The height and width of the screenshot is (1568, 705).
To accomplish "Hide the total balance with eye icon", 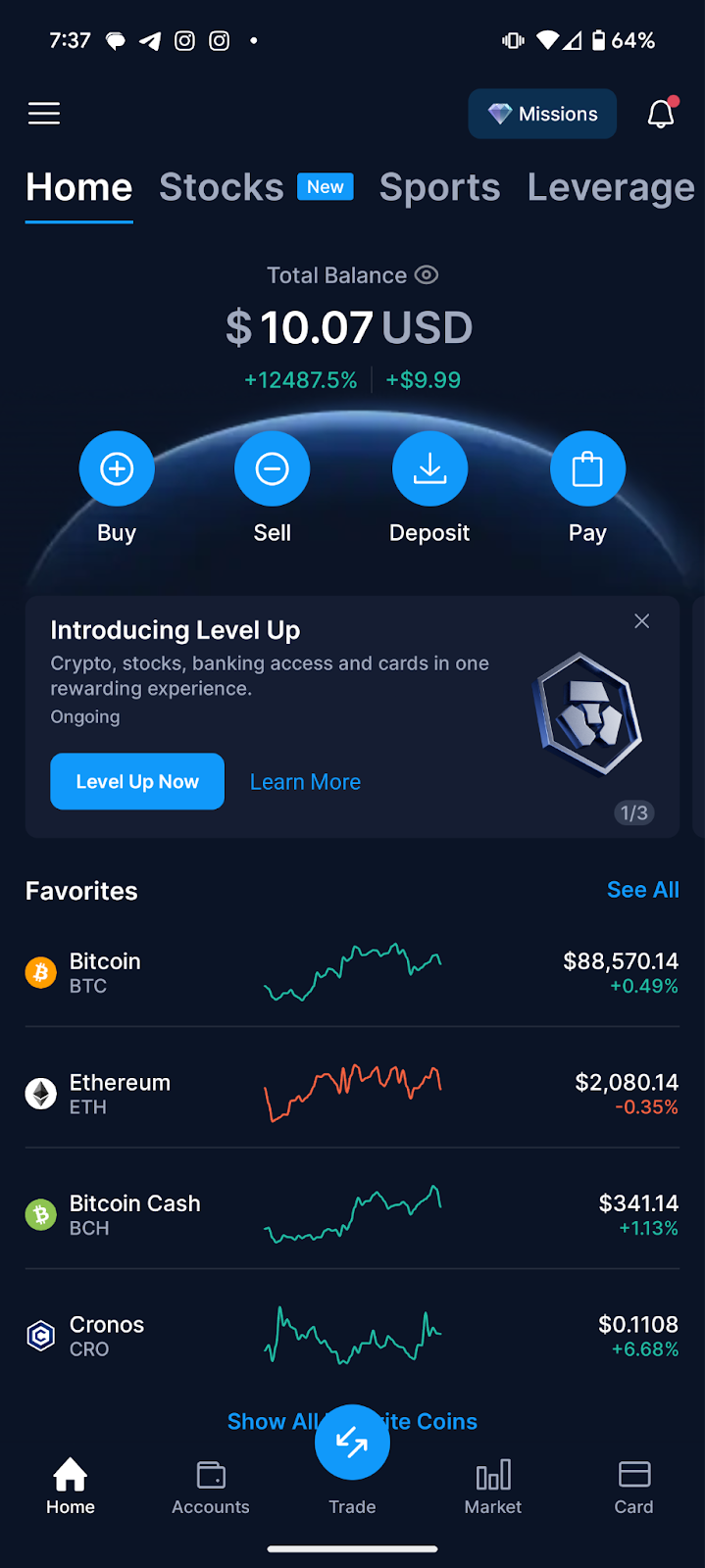I will click(x=427, y=275).
